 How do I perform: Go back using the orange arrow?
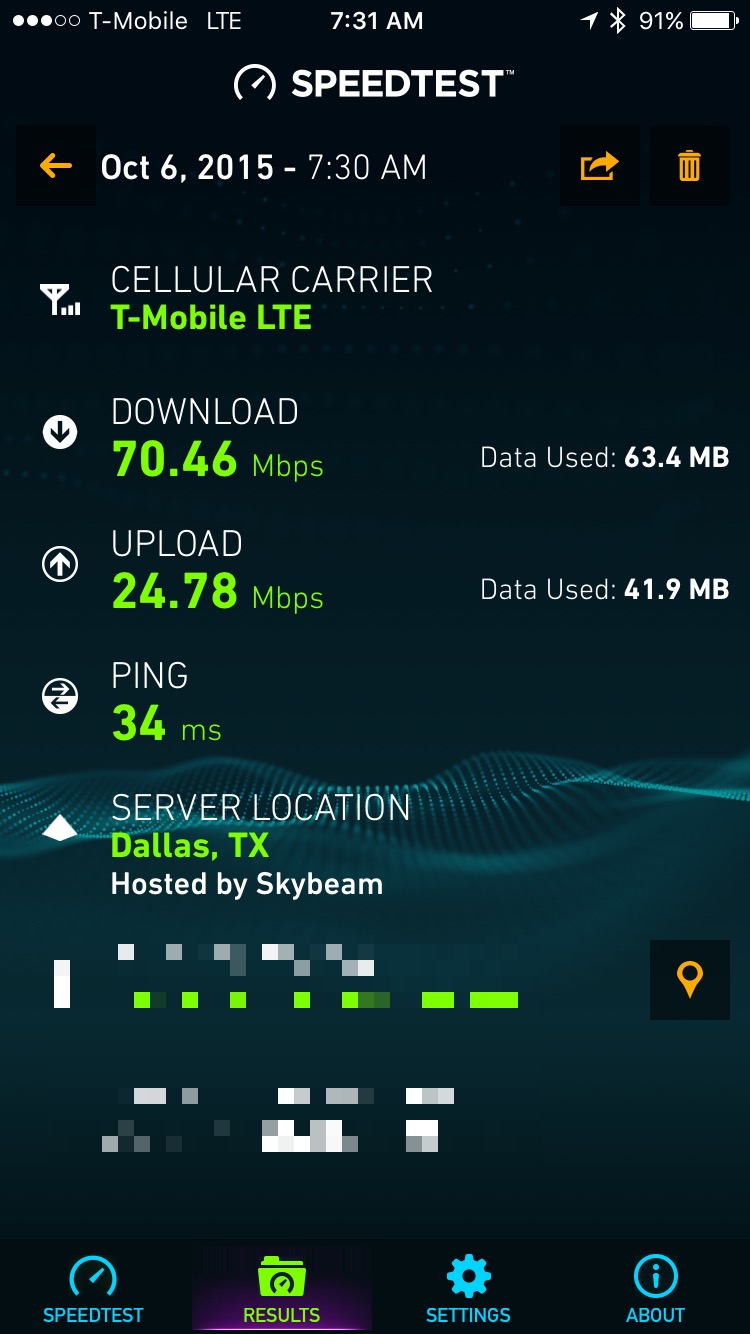[56, 166]
